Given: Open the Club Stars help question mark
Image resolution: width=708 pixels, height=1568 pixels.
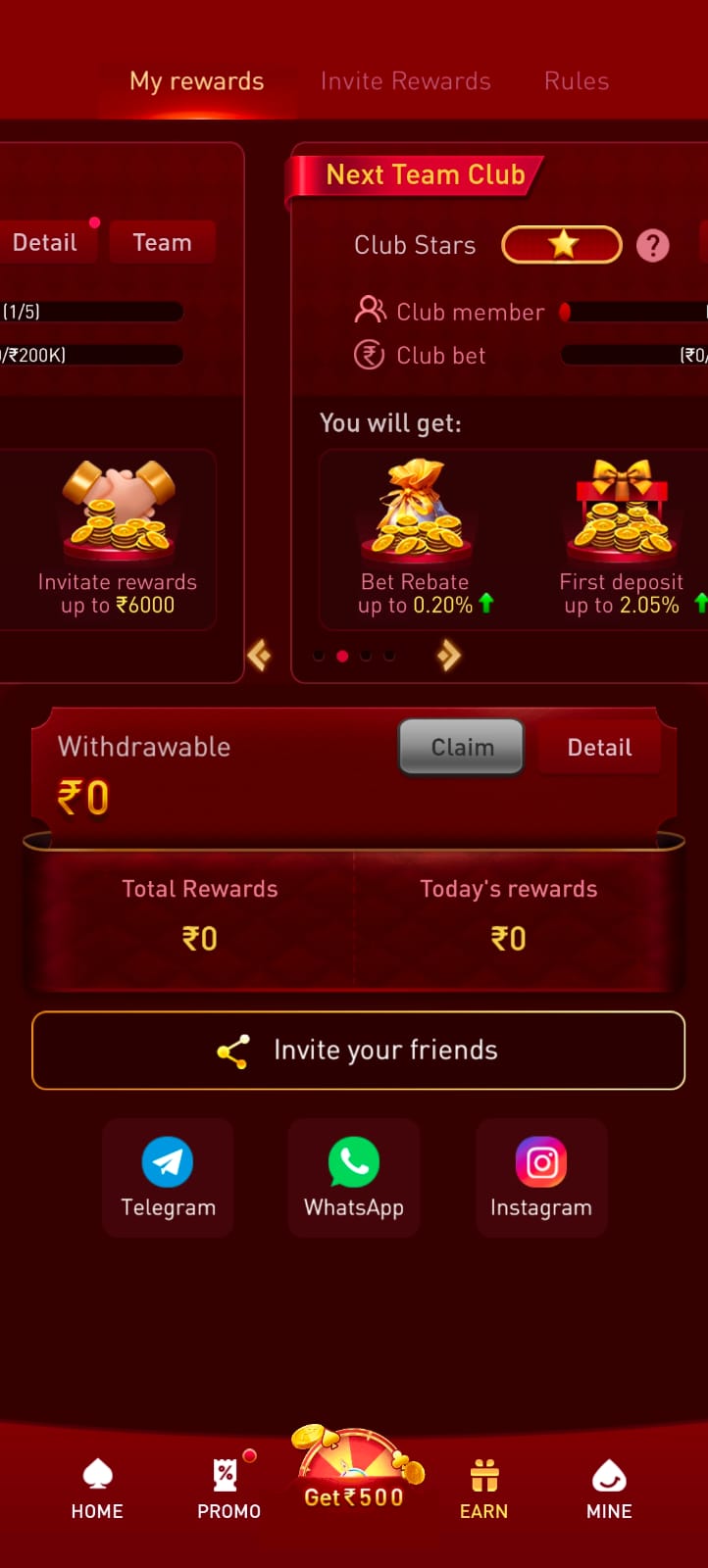Looking at the screenshot, I should (653, 245).
